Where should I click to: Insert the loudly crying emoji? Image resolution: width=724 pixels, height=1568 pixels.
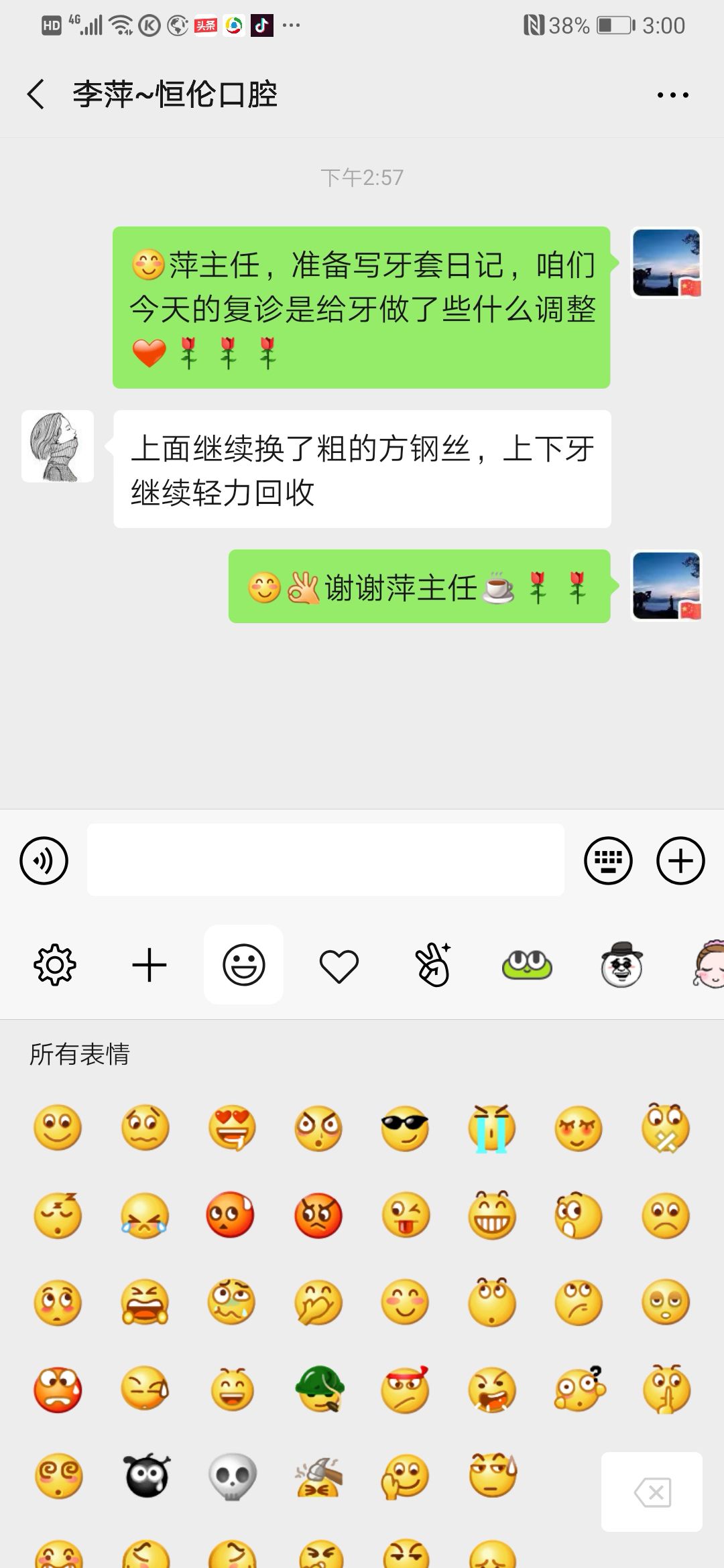coord(491,1128)
